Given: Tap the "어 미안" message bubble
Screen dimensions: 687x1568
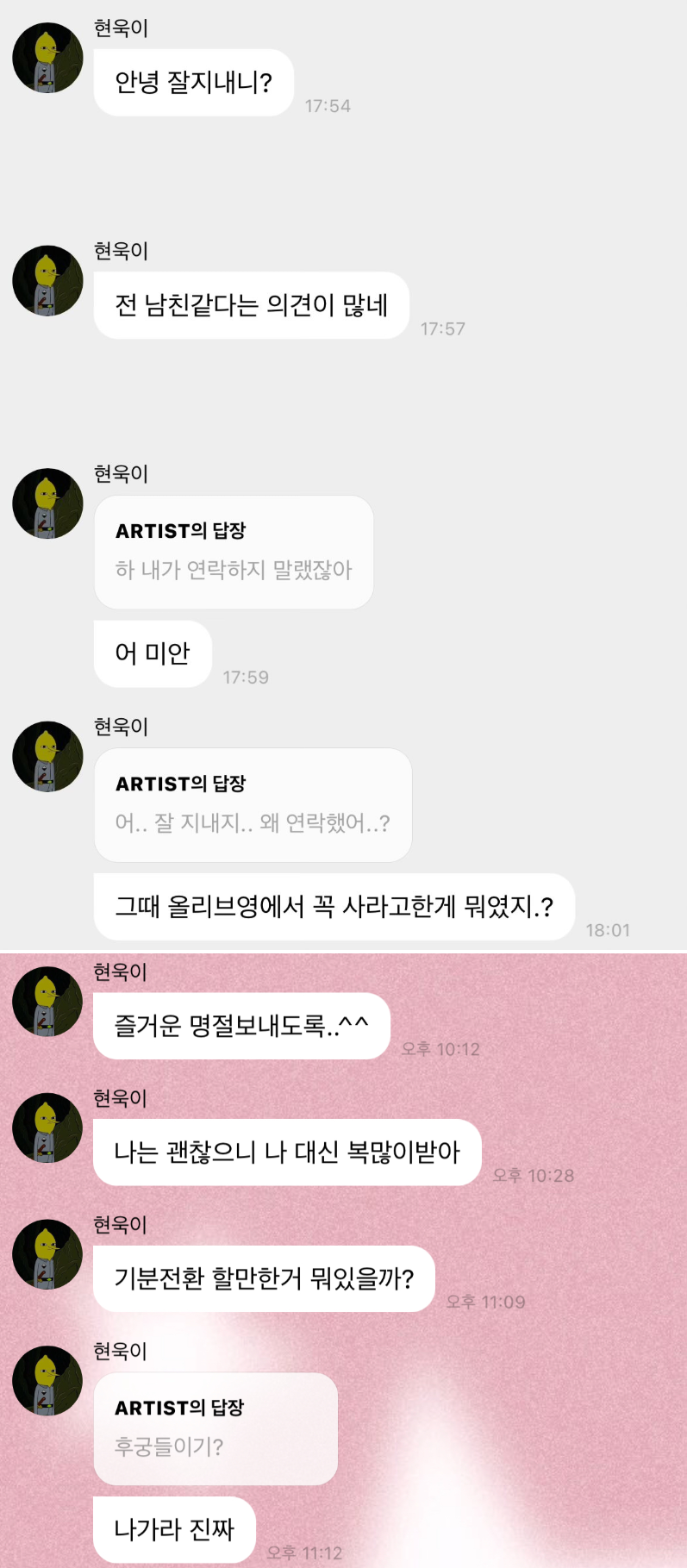Looking at the screenshot, I should (x=153, y=653).
